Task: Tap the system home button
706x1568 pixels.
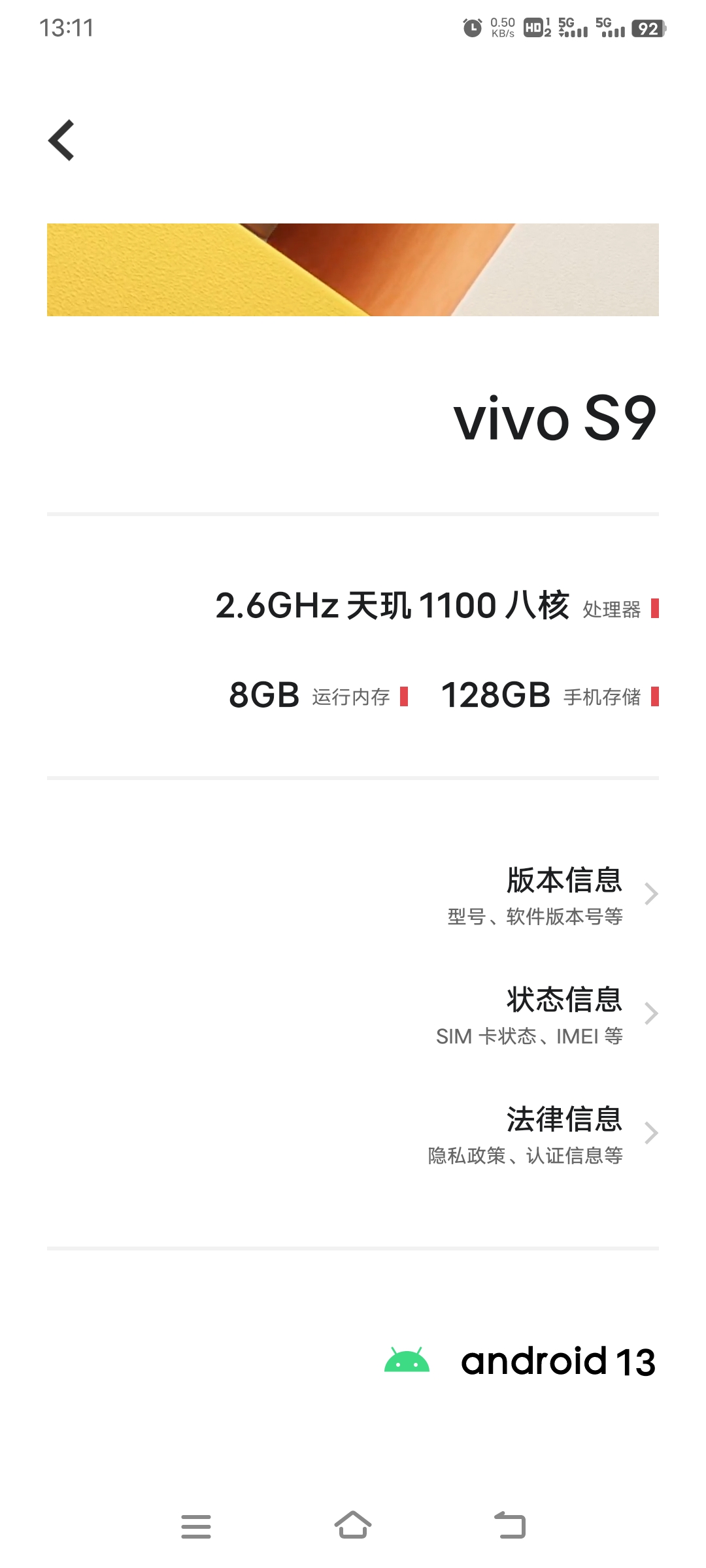Action: pyautogui.click(x=353, y=1526)
